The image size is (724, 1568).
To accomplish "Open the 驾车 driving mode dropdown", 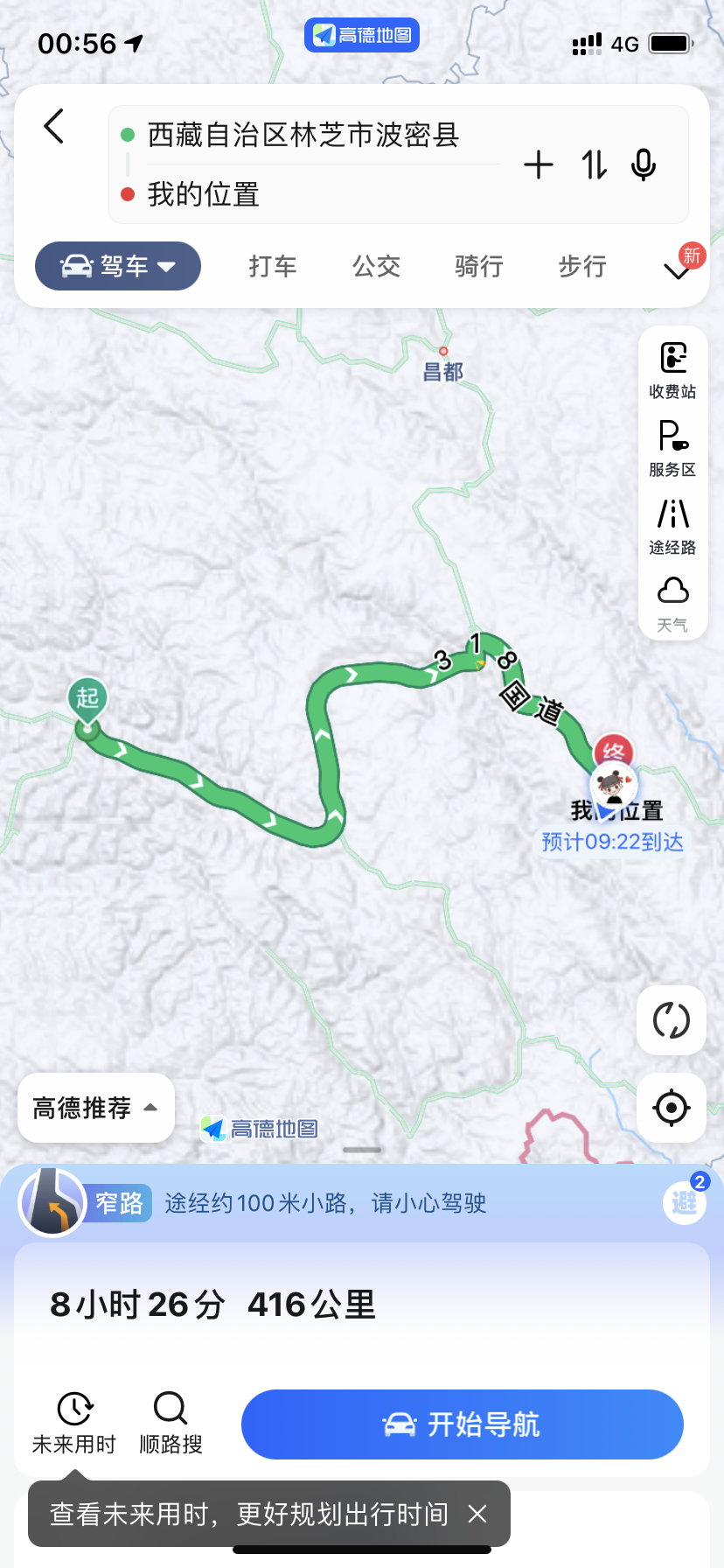I will coord(118,266).
